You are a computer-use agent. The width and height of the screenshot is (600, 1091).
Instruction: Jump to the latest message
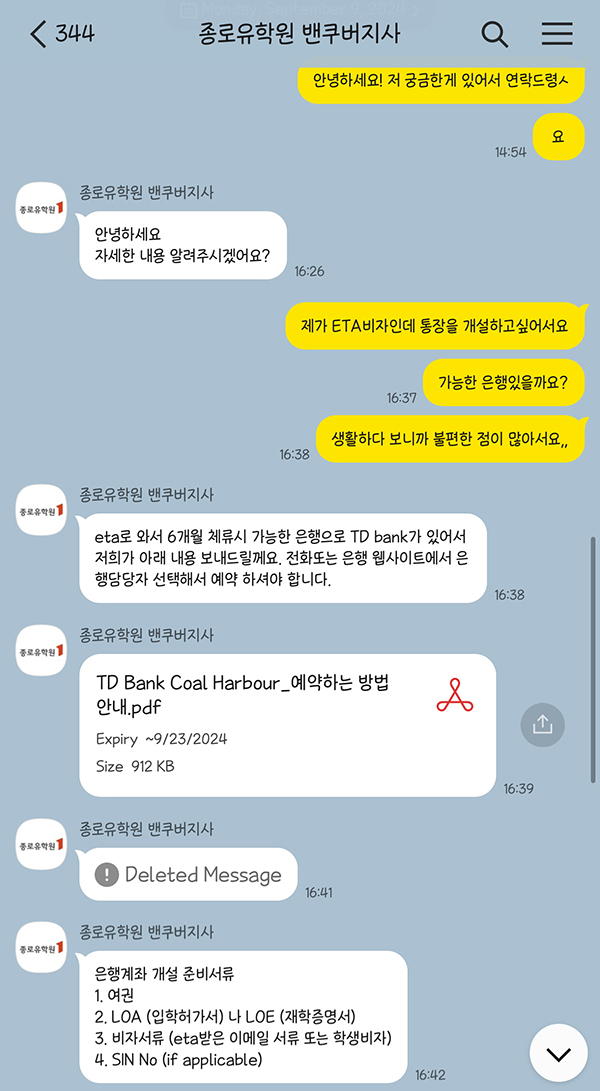point(559,1054)
